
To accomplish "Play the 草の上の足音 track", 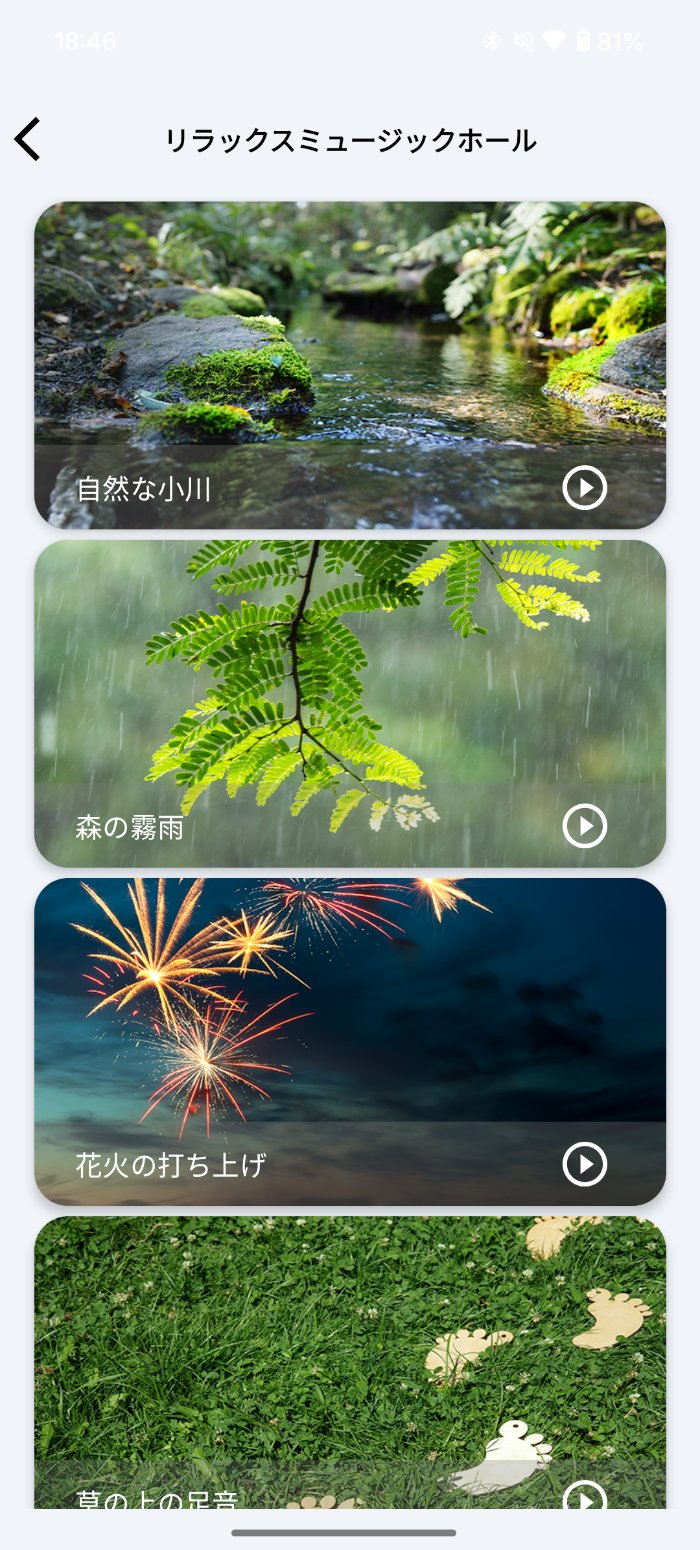I will tap(584, 1497).
